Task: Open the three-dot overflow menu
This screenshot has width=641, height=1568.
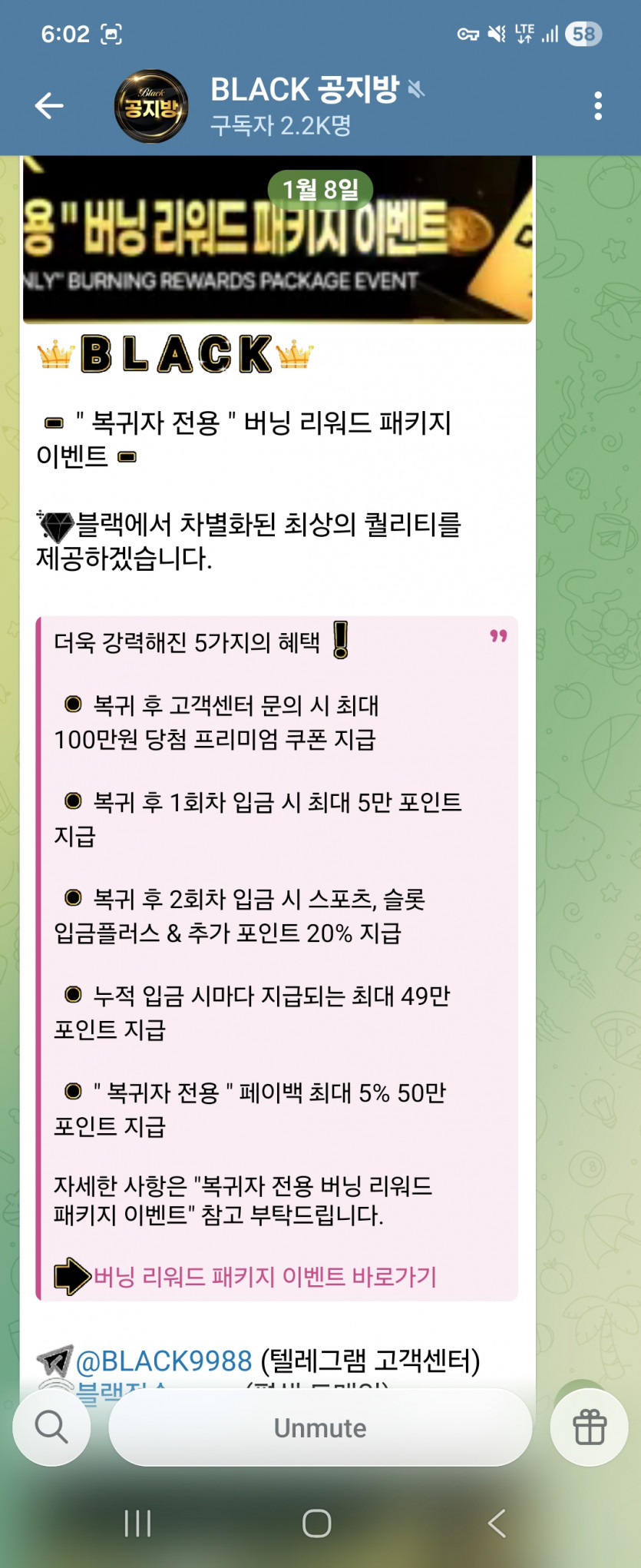Action: point(598,106)
